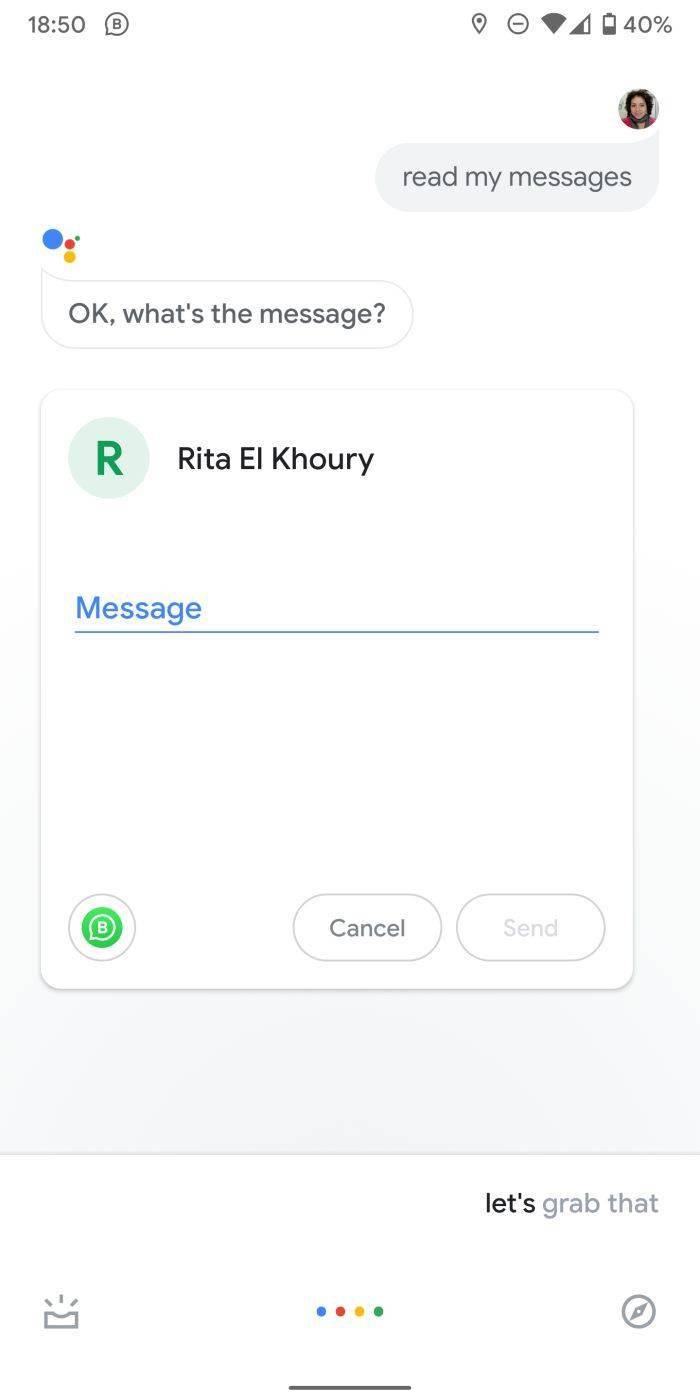The width and height of the screenshot is (700, 1400).
Task: Open the Explore compass icon
Action: point(638,1311)
